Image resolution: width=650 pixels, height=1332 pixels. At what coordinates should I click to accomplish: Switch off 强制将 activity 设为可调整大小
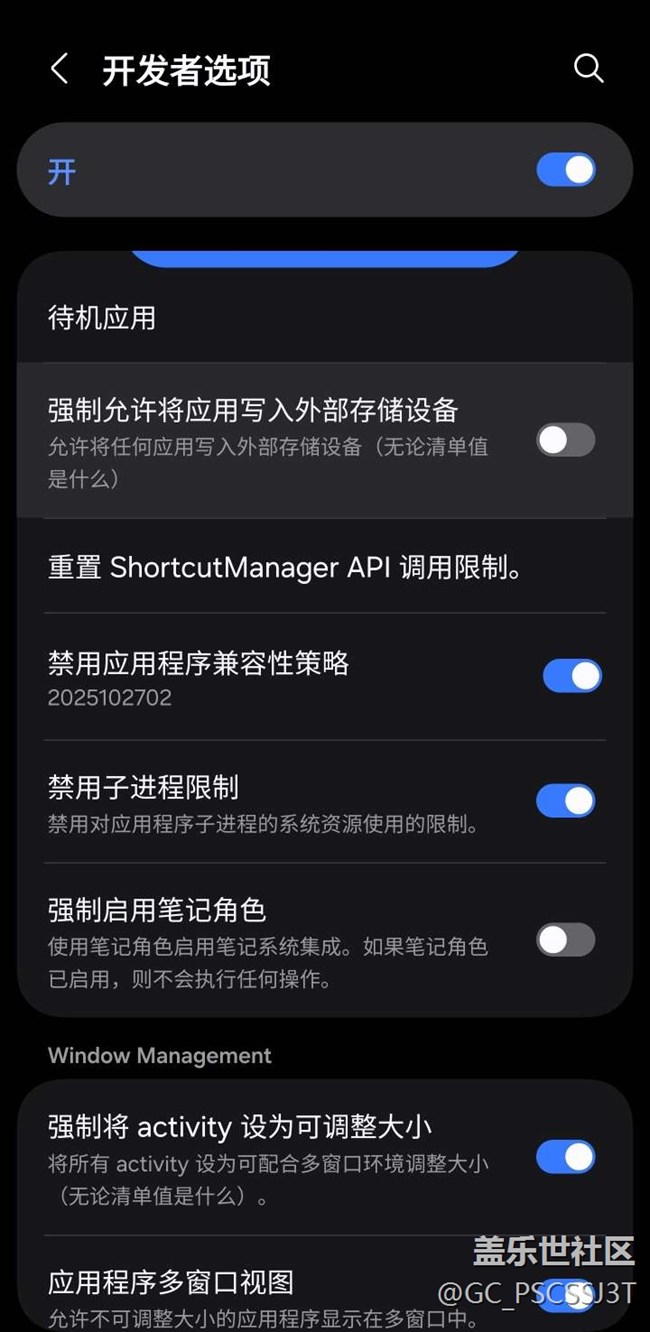pyautogui.click(x=565, y=1157)
